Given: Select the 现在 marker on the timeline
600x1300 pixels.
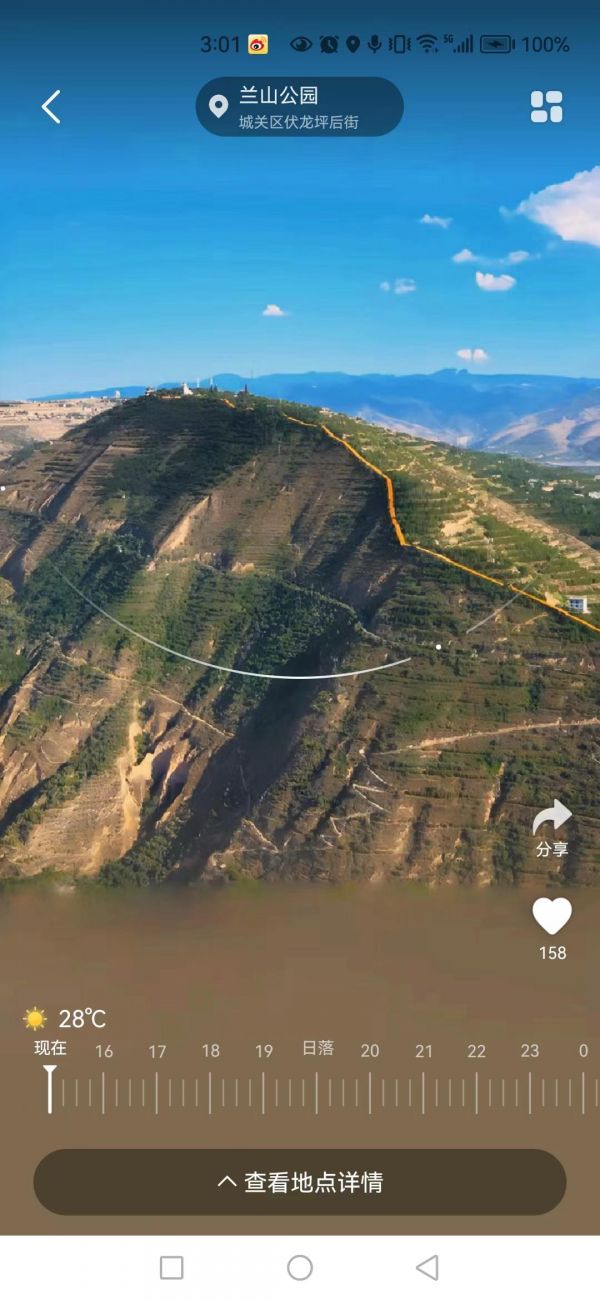Looking at the screenshot, I should (49, 1088).
